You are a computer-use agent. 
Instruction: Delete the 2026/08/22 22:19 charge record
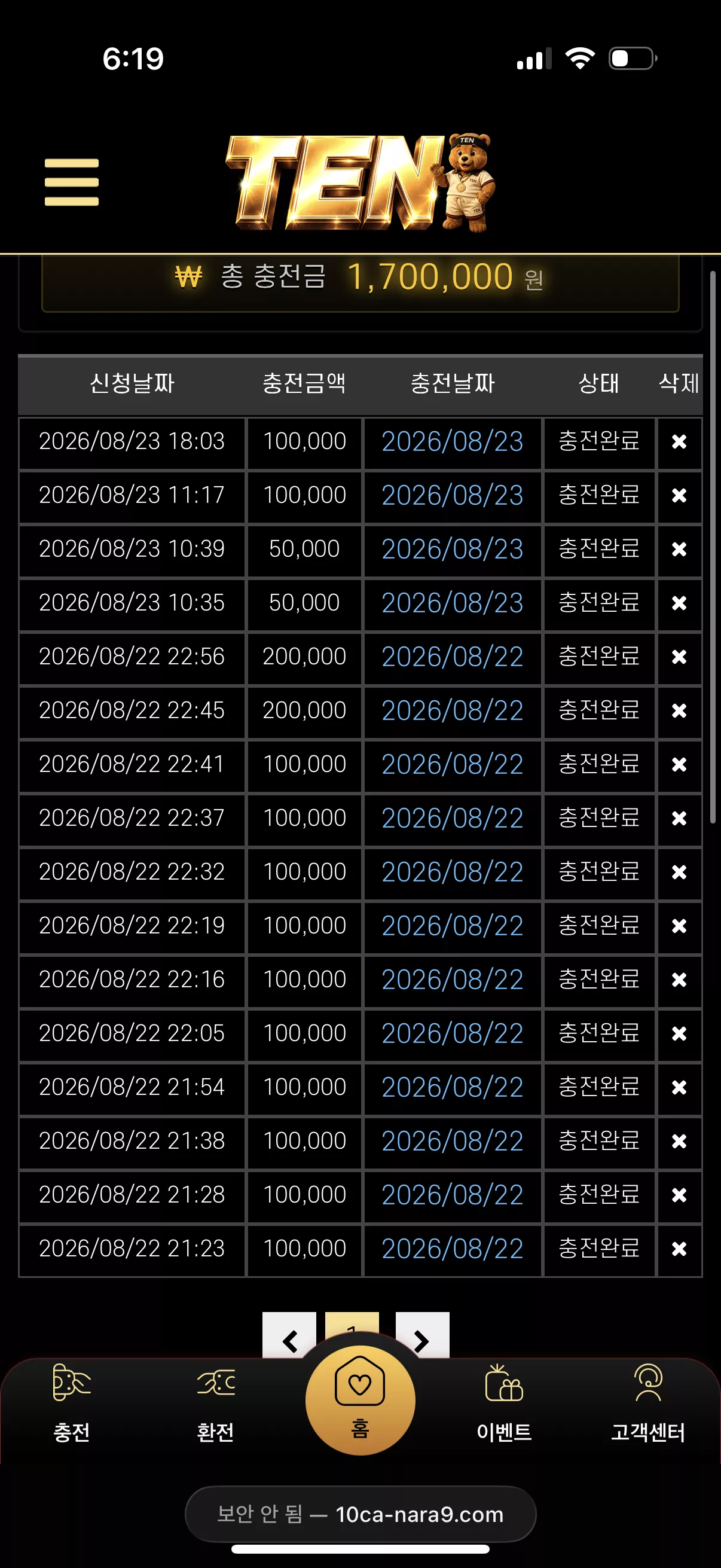[x=679, y=926]
